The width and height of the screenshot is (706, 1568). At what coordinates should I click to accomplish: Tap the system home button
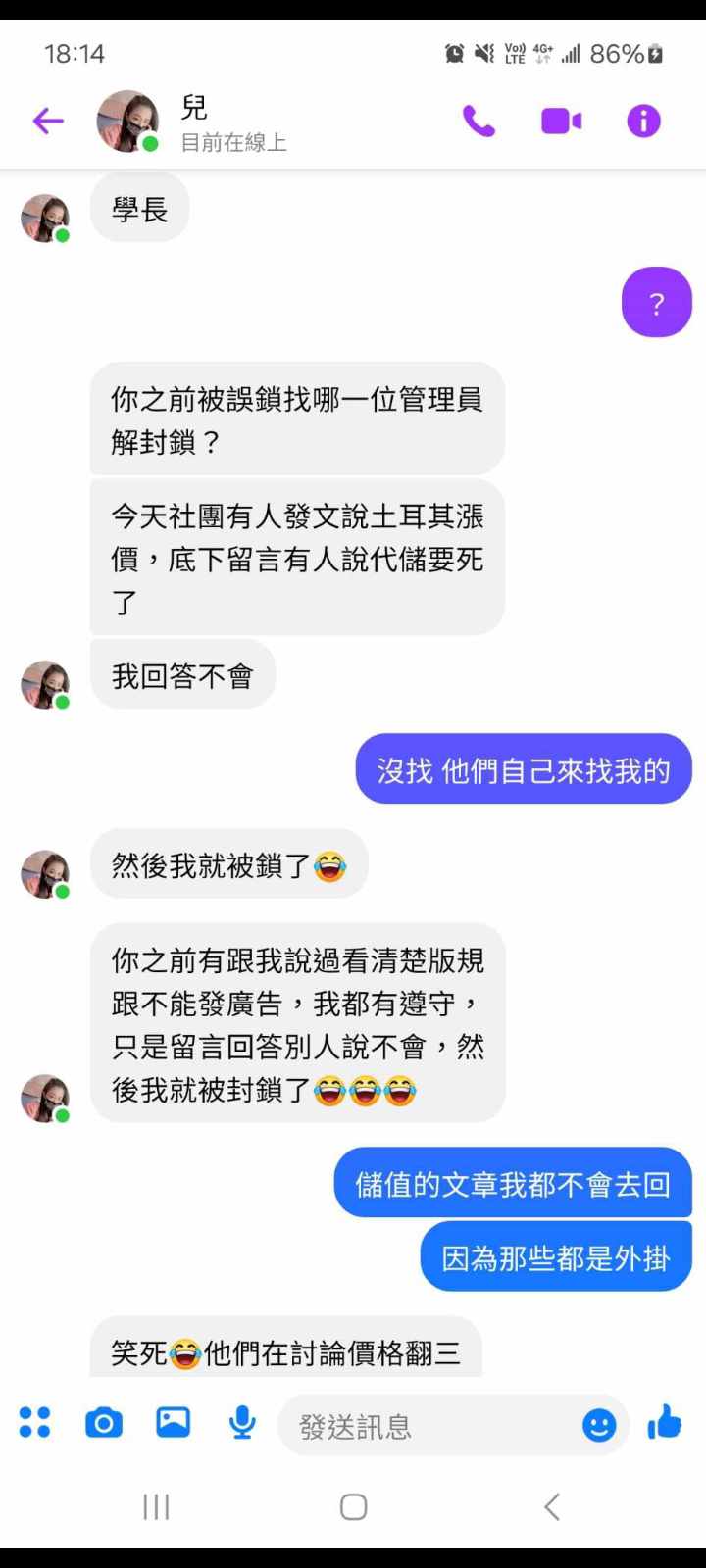353,1507
